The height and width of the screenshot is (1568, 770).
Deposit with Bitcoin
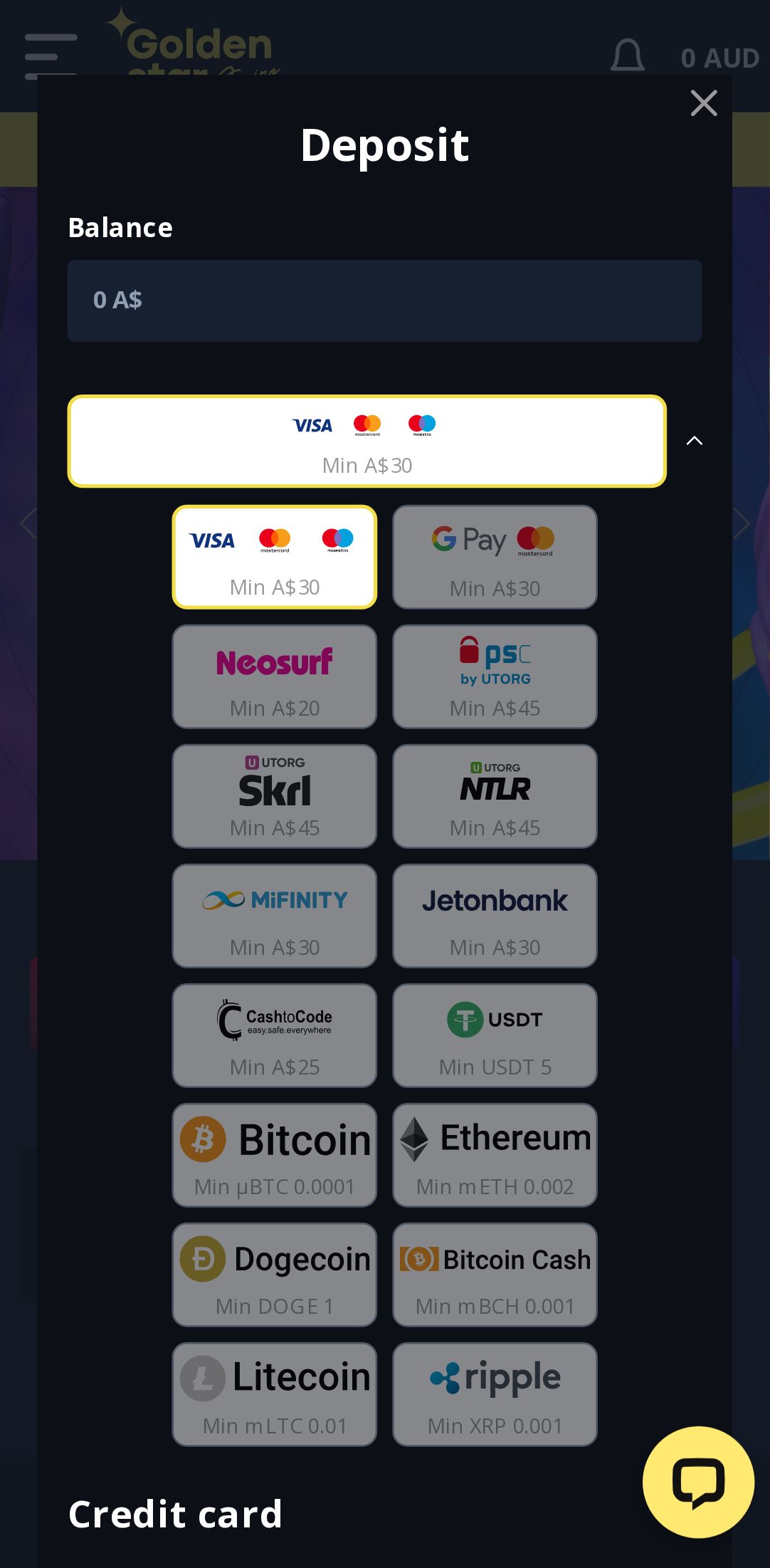(x=275, y=1155)
